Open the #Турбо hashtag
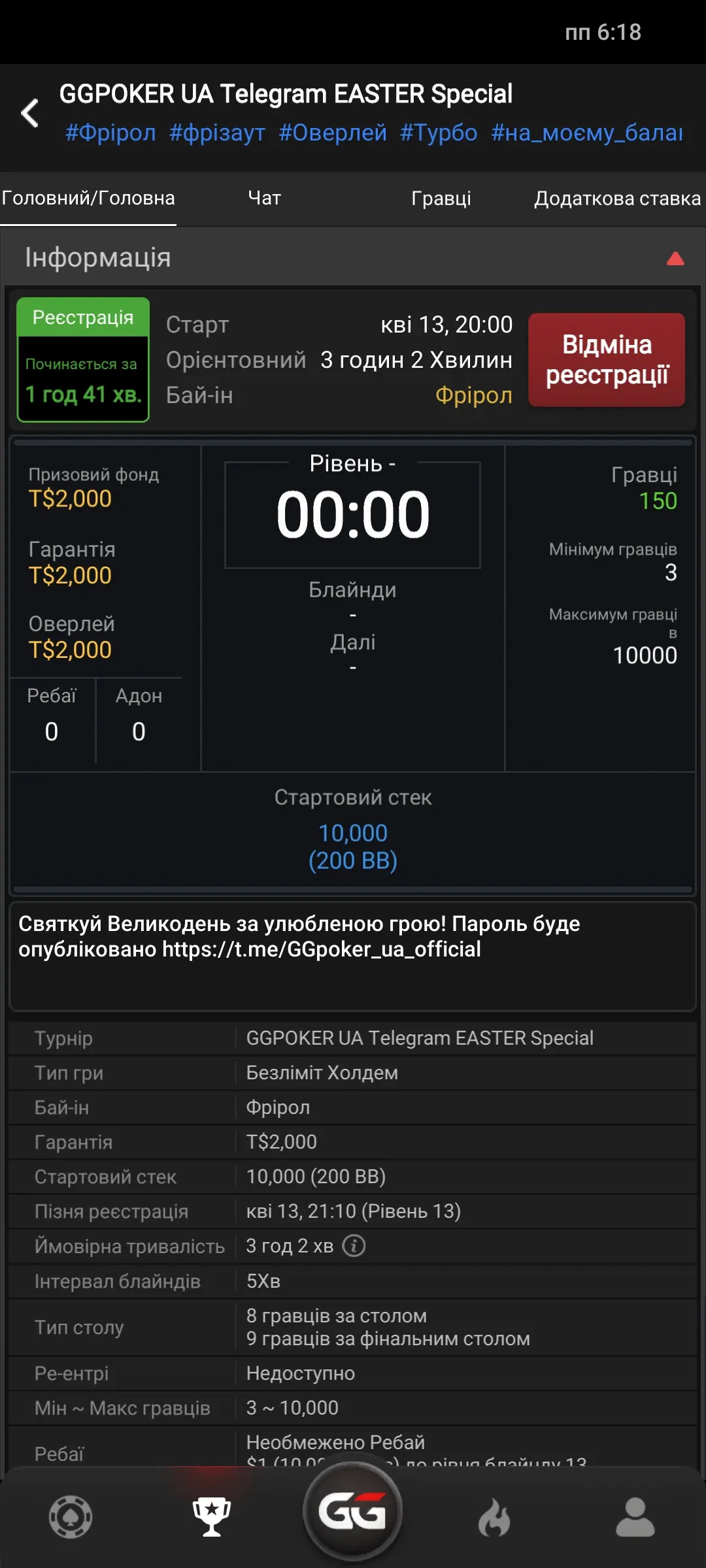706x1568 pixels. point(439,133)
